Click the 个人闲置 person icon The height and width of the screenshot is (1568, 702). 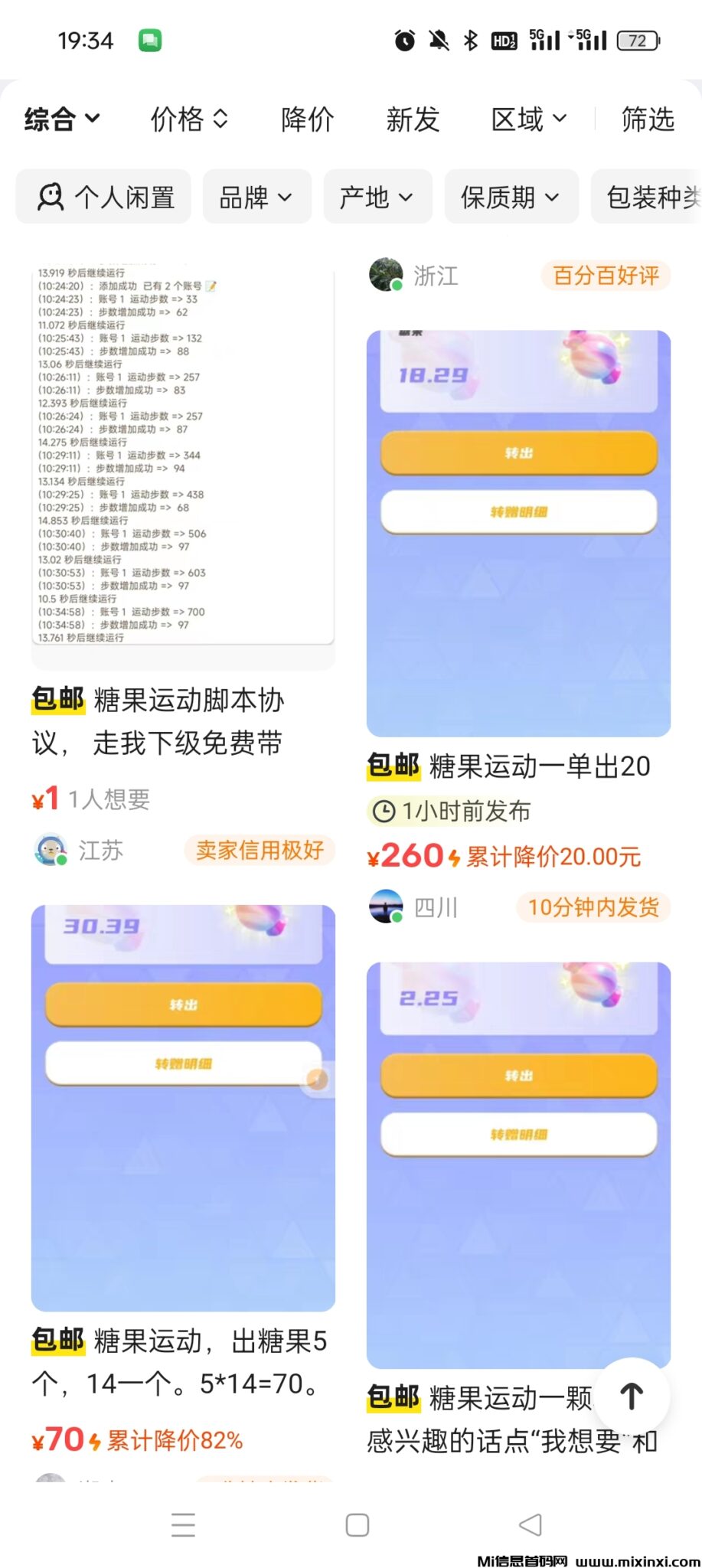51,197
